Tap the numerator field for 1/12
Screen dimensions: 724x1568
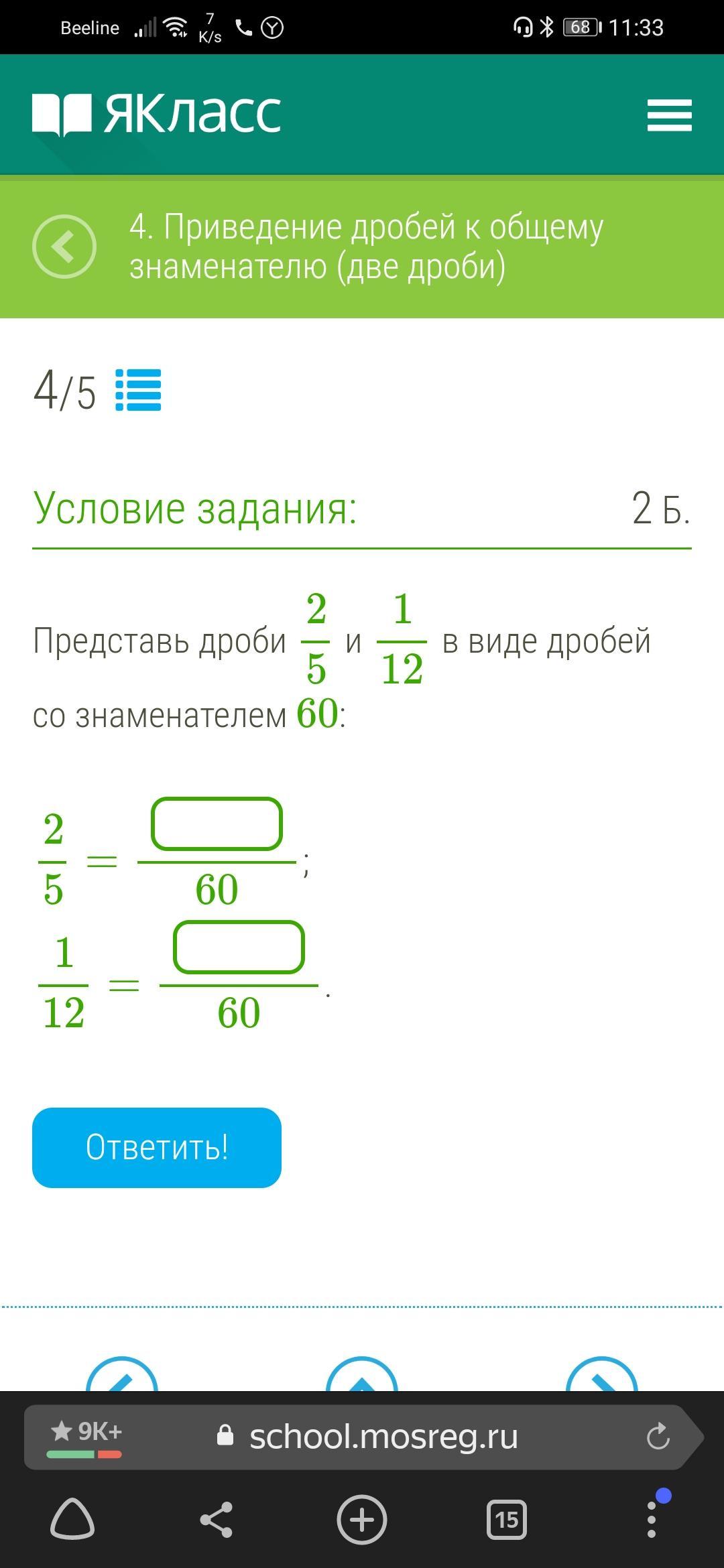[239, 948]
